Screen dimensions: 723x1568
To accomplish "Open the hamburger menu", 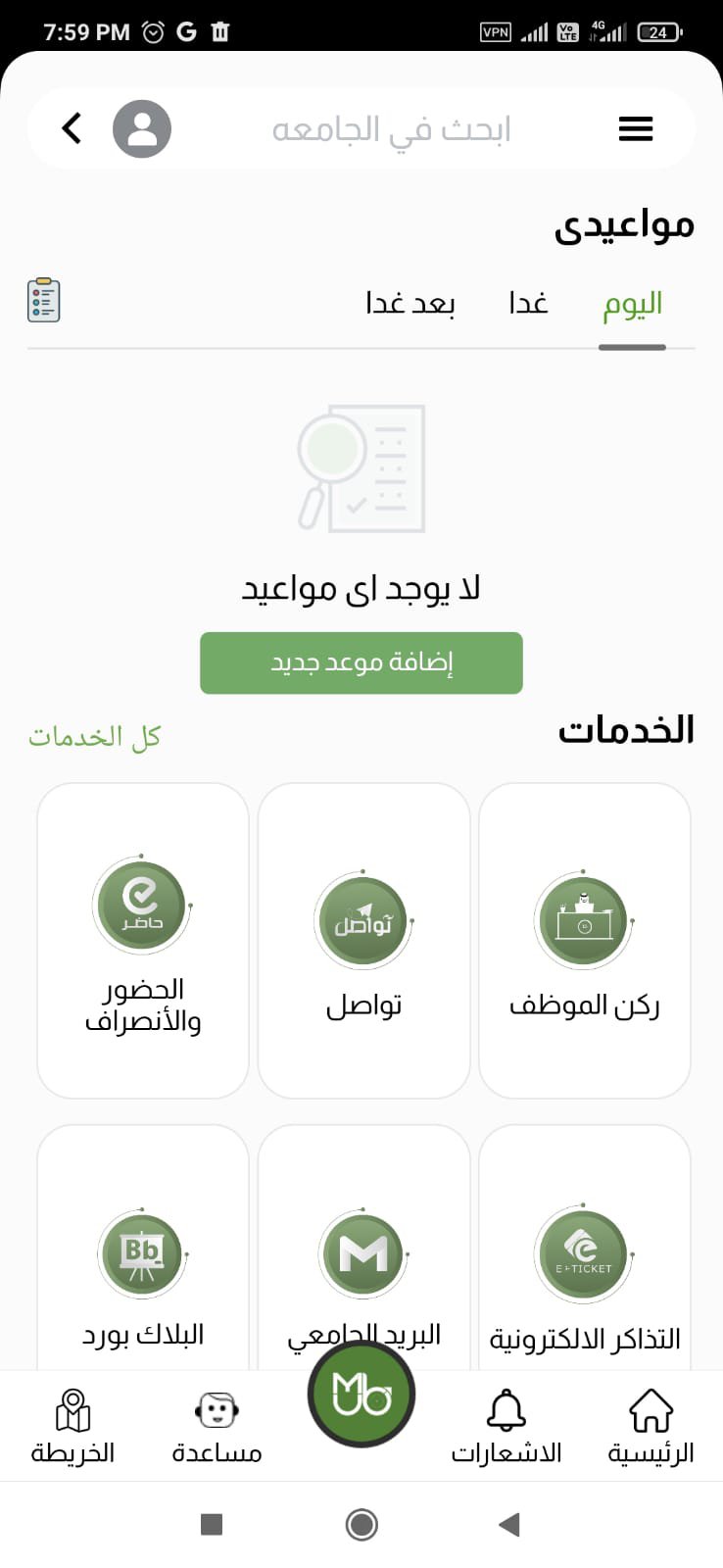I will point(636,127).
